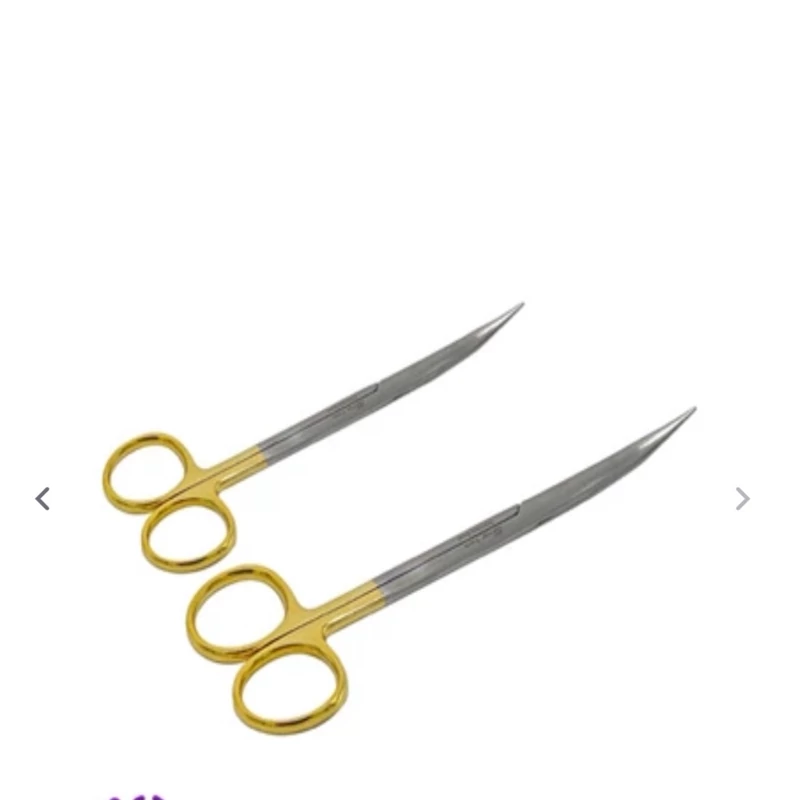The image size is (800, 800).
Task: Open the scissors product image
Action: (x=400, y=510)
